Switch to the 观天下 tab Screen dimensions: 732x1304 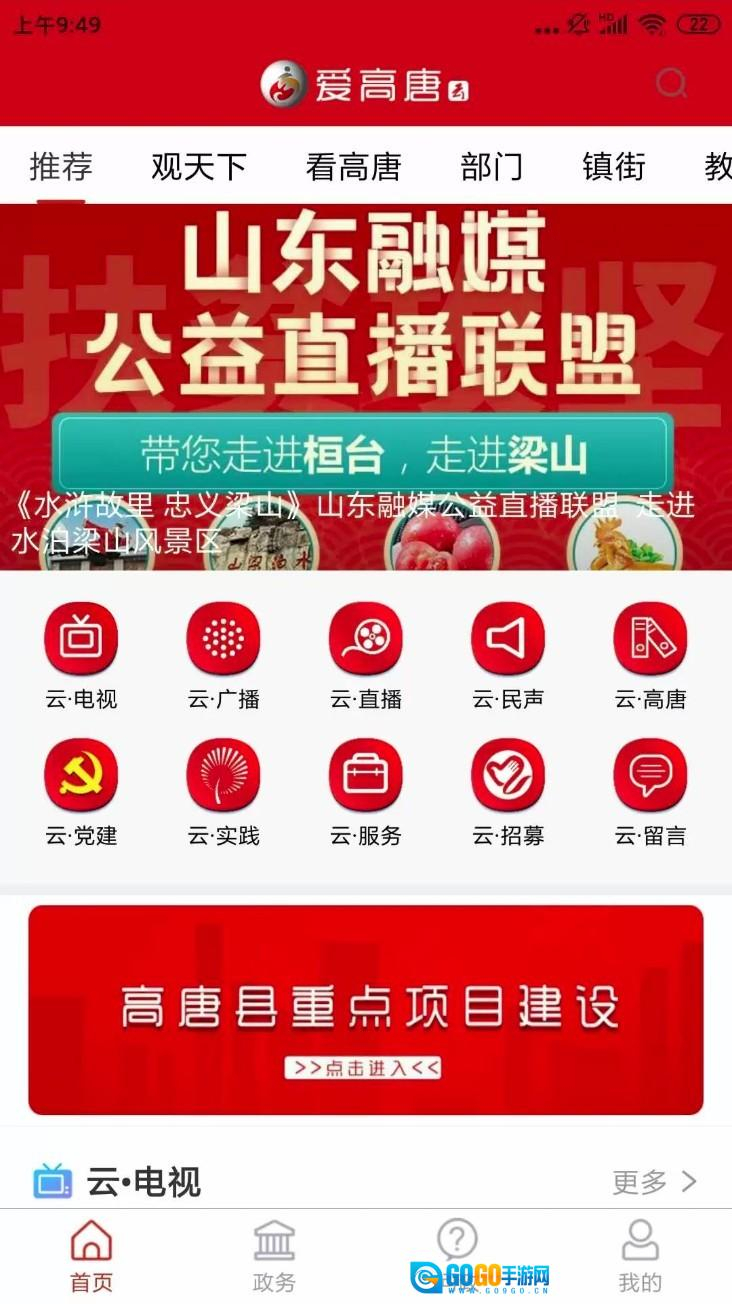coord(198,168)
